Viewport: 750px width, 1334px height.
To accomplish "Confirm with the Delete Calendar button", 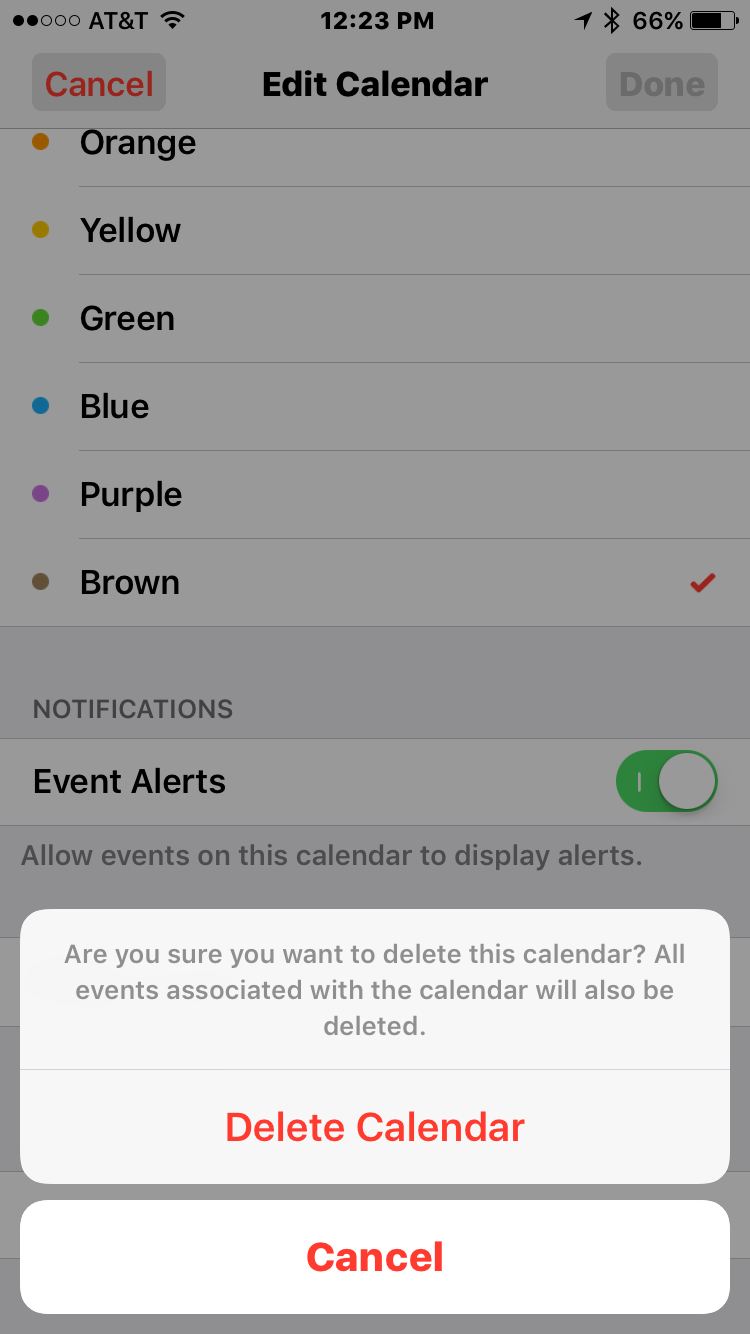I will [x=375, y=1127].
